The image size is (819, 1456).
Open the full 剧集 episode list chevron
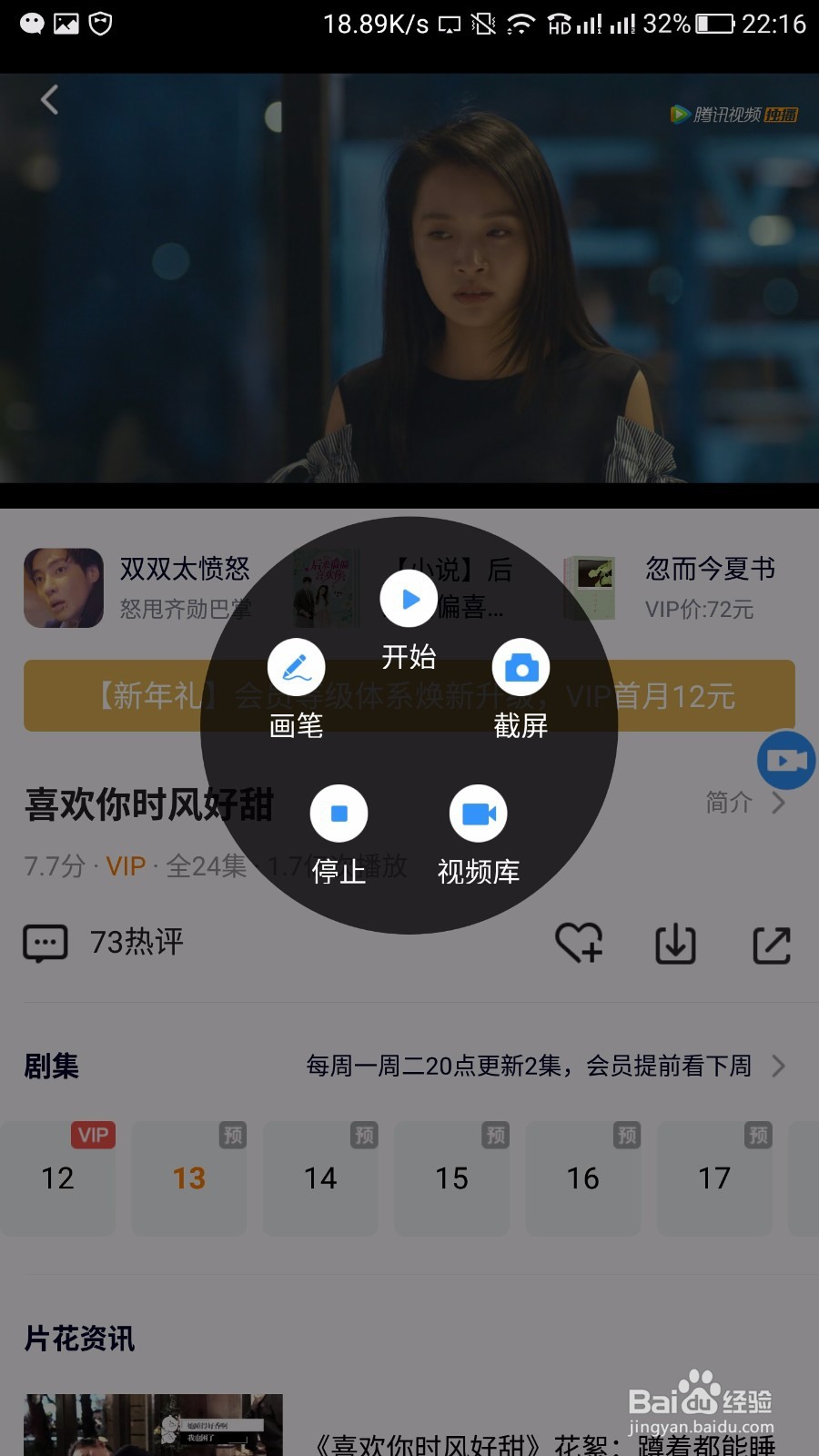point(778,1065)
